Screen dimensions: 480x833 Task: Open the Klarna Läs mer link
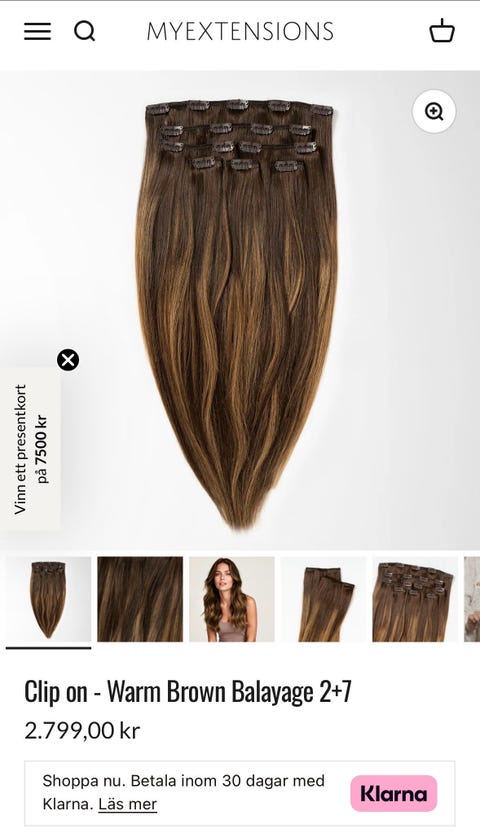pyautogui.click(x=127, y=804)
